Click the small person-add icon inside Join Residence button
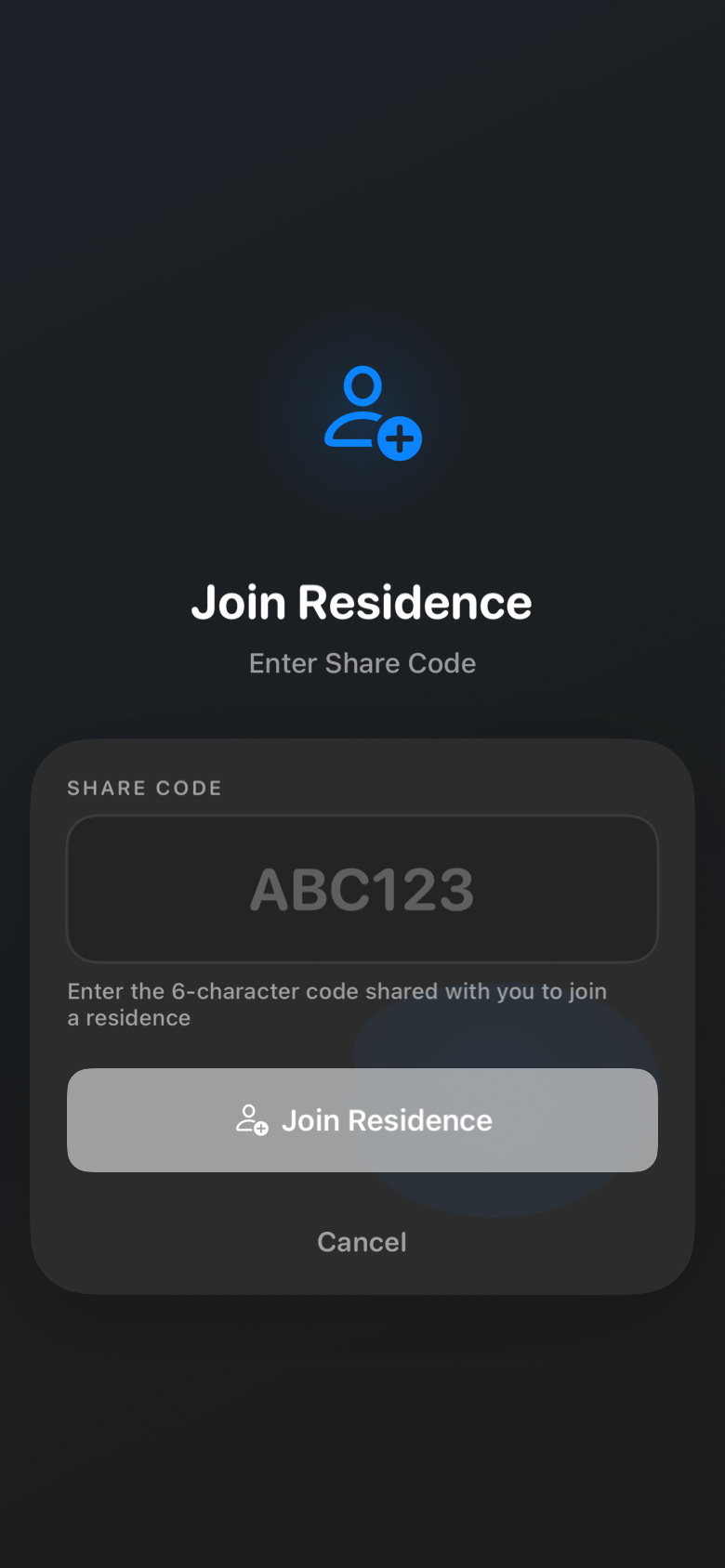Image resolution: width=725 pixels, height=1568 pixels. 251,1119
